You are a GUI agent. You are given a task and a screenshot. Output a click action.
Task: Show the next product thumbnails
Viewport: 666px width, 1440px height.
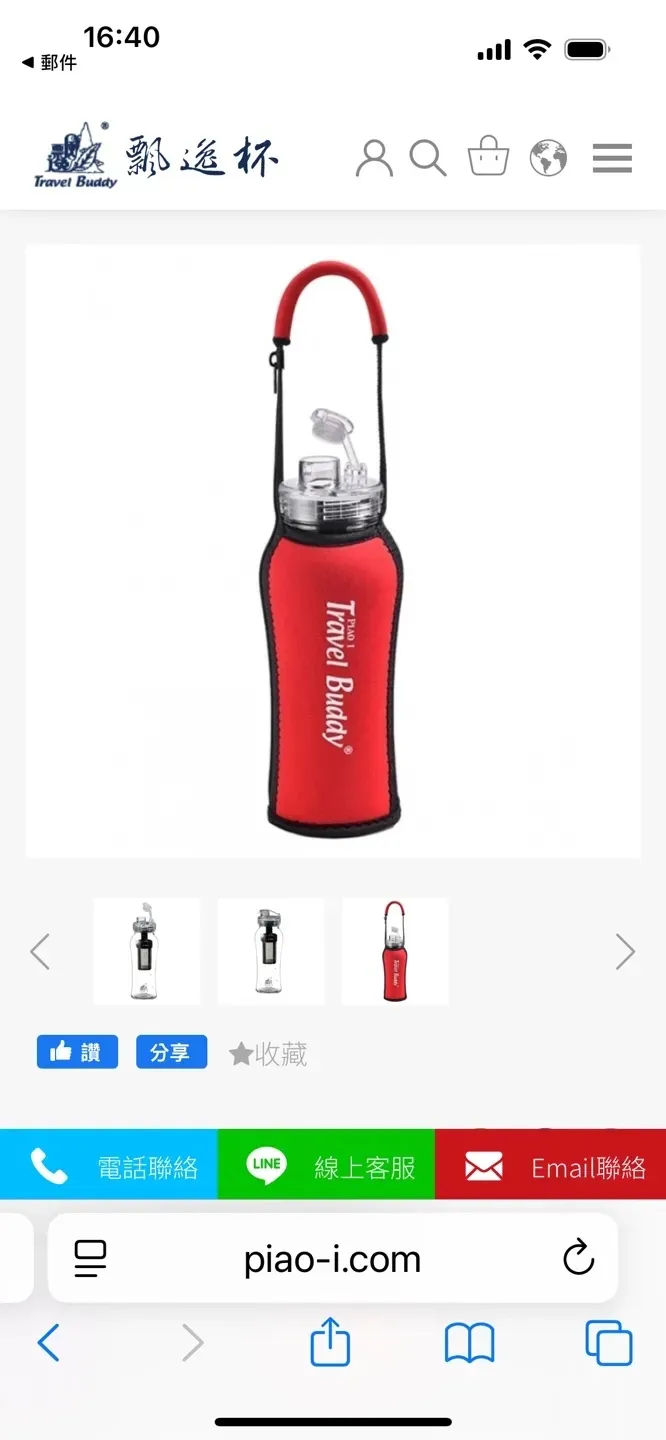pyautogui.click(x=625, y=952)
